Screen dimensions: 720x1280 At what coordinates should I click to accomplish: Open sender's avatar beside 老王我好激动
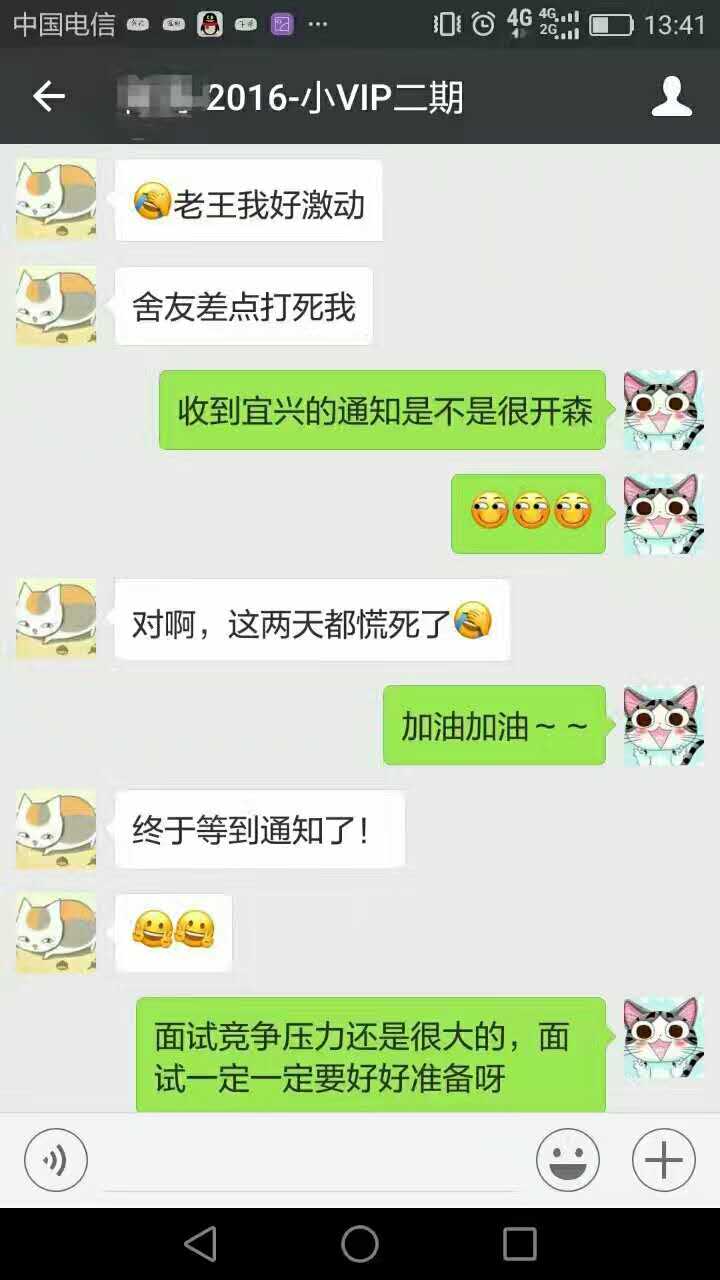(x=56, y=200)
